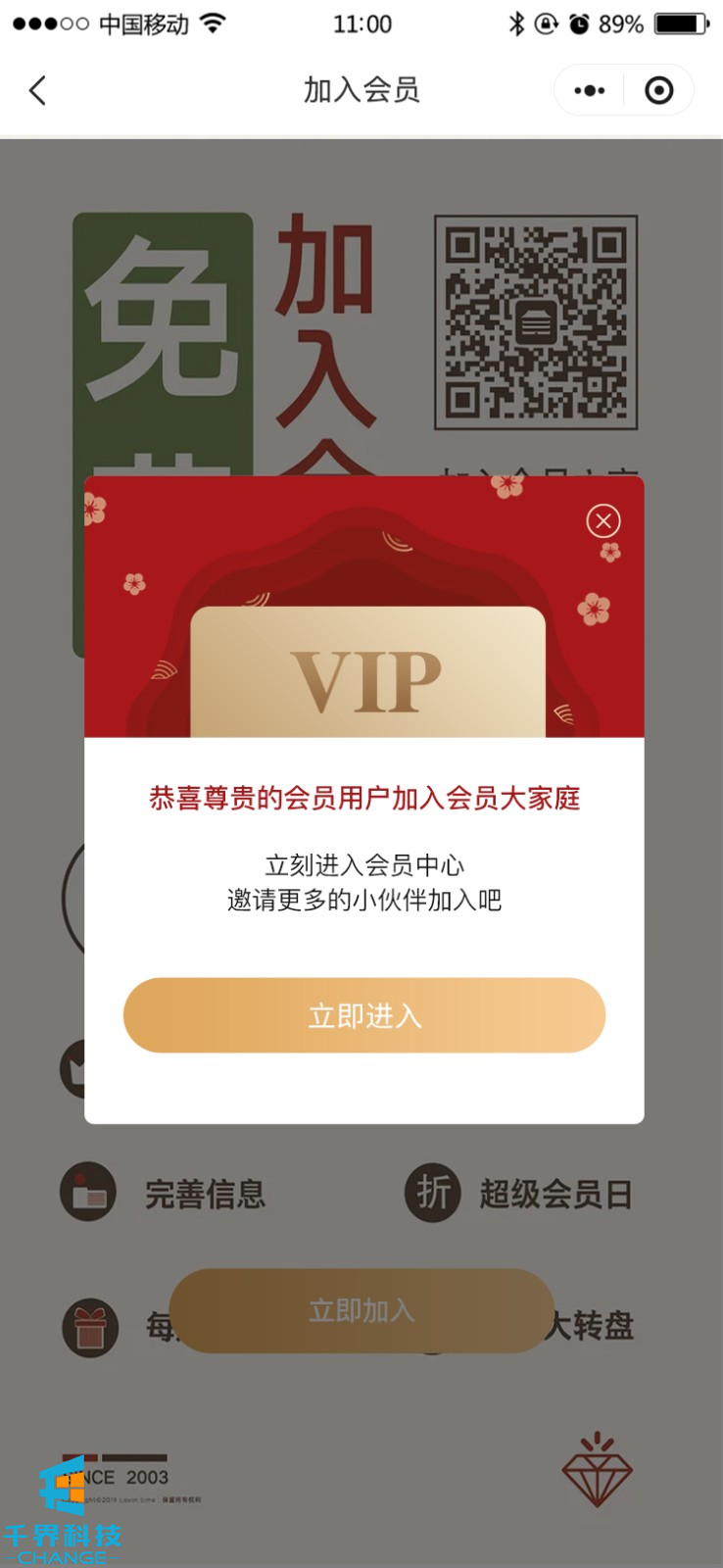Viewport: 723px width, 1568px height.
Task: Open the mini program more-options menu
Action: coord(589,91)
